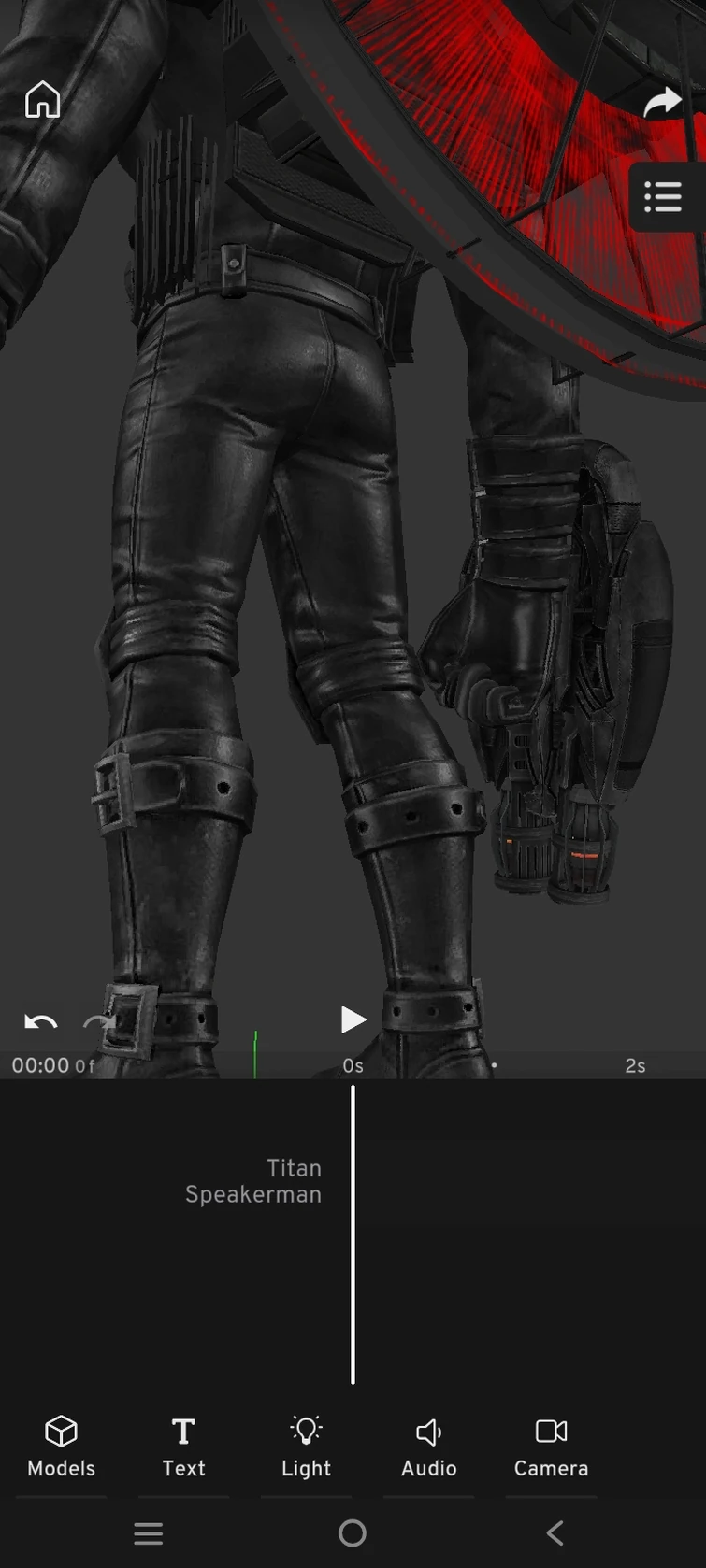Open the Audio options
706x1568 pixels.
pyautogui.click(x=428, y=1447)
